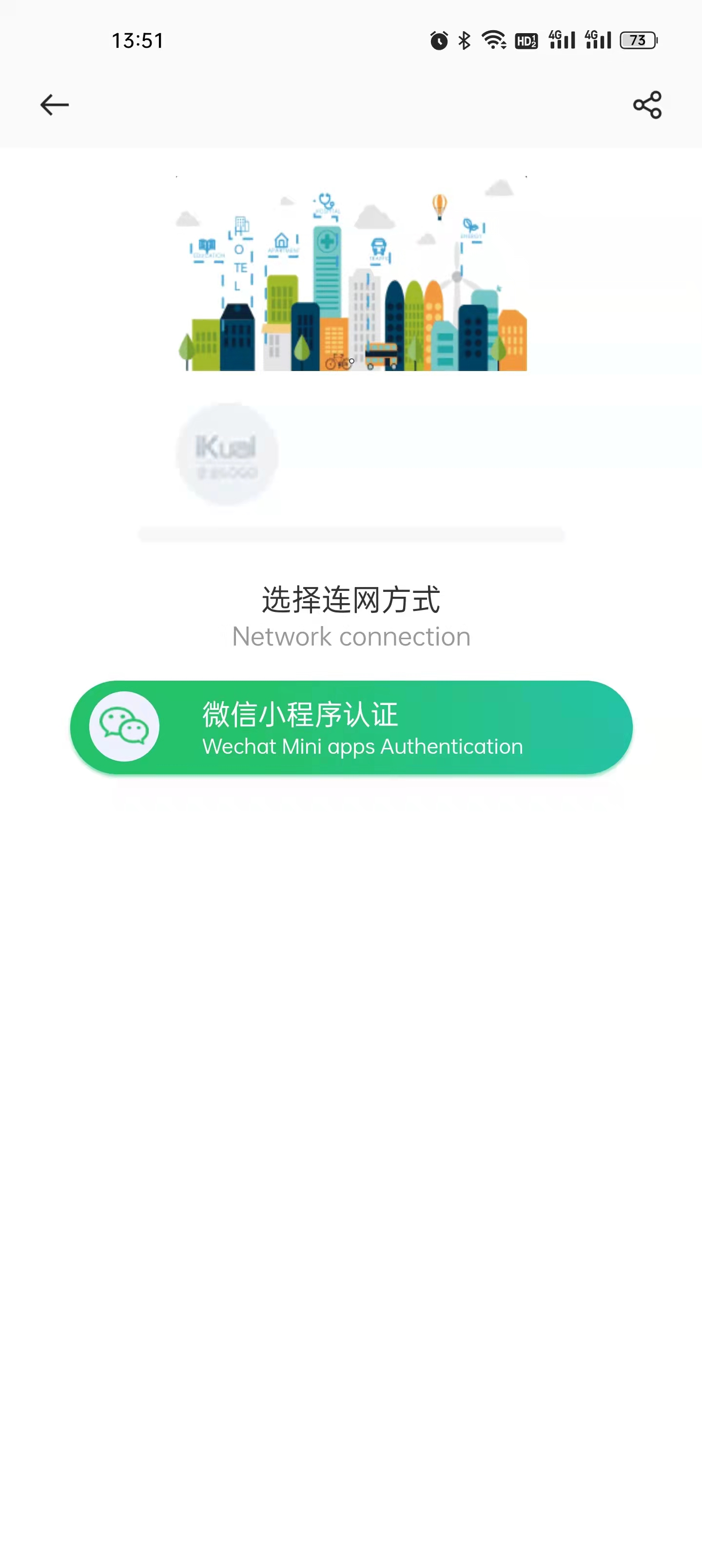This screenshot has width=702, height=1568.
Task: Select Wechat Mini apps Authentication
Action: point(351,727)
